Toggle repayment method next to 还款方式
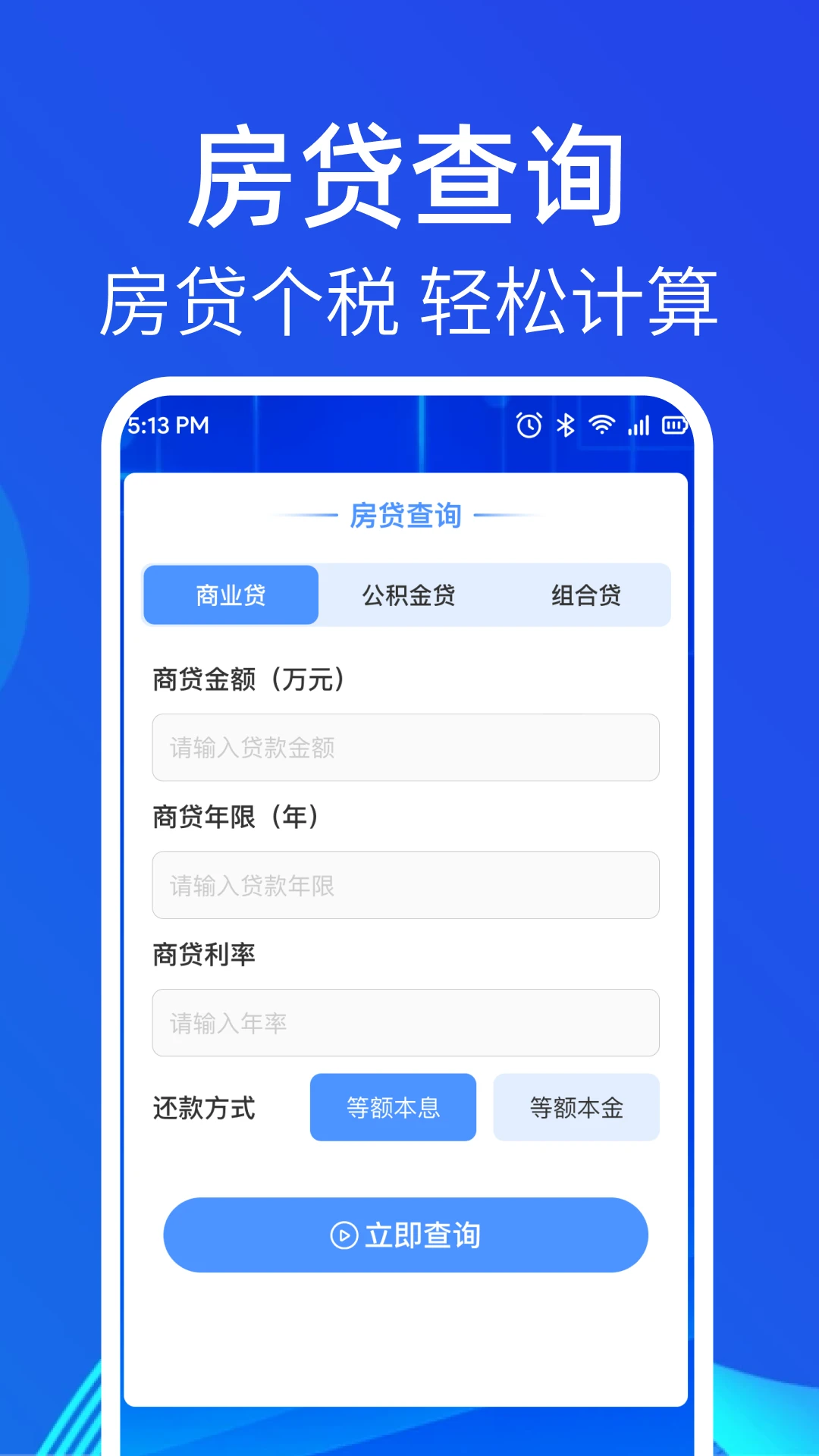Screen dimensions: 819x1456 tap(393, 1108)
